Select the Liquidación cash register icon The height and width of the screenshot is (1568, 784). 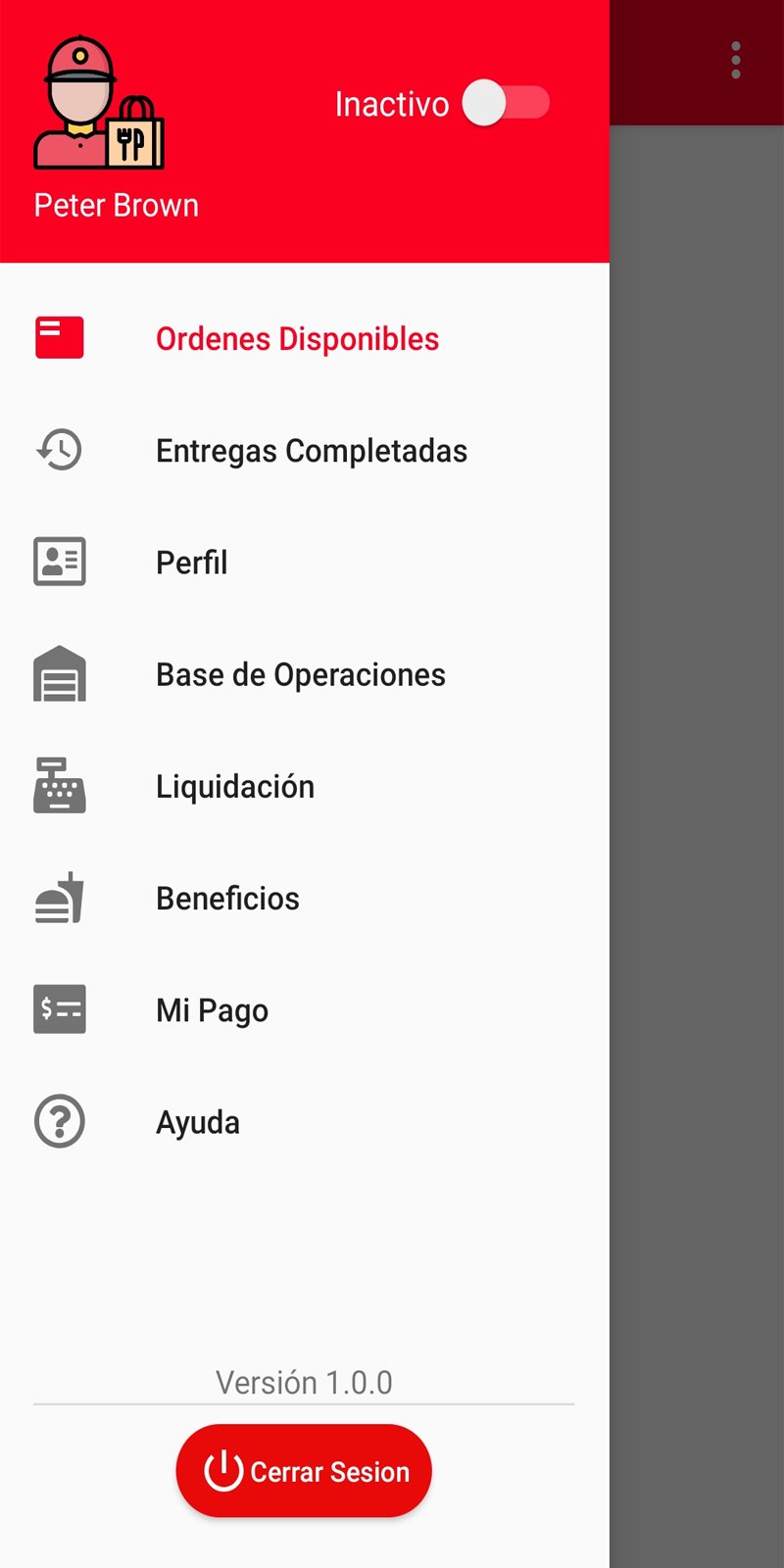point(59,785)
